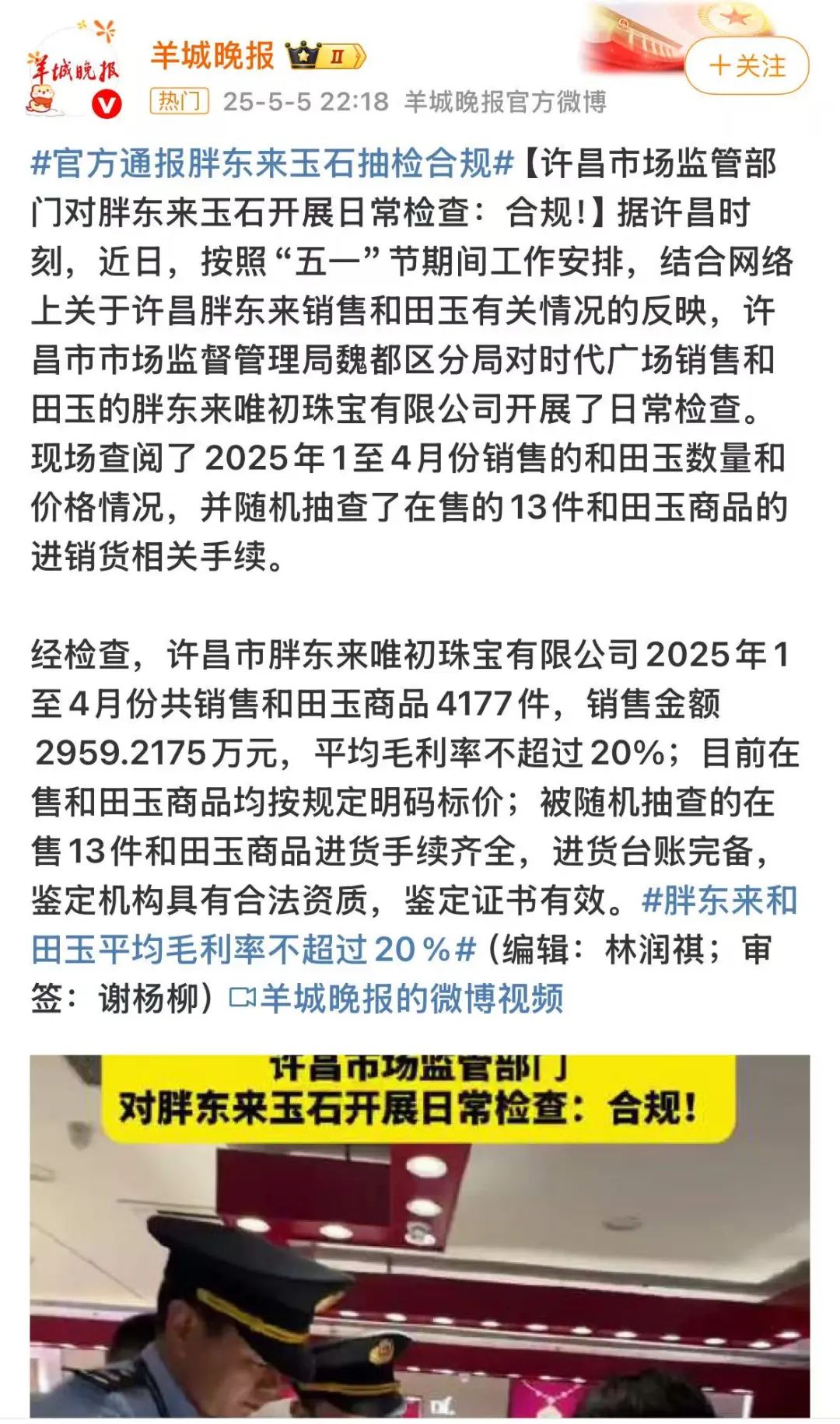Open the 羊城晚报 account name

coord(212,56)
